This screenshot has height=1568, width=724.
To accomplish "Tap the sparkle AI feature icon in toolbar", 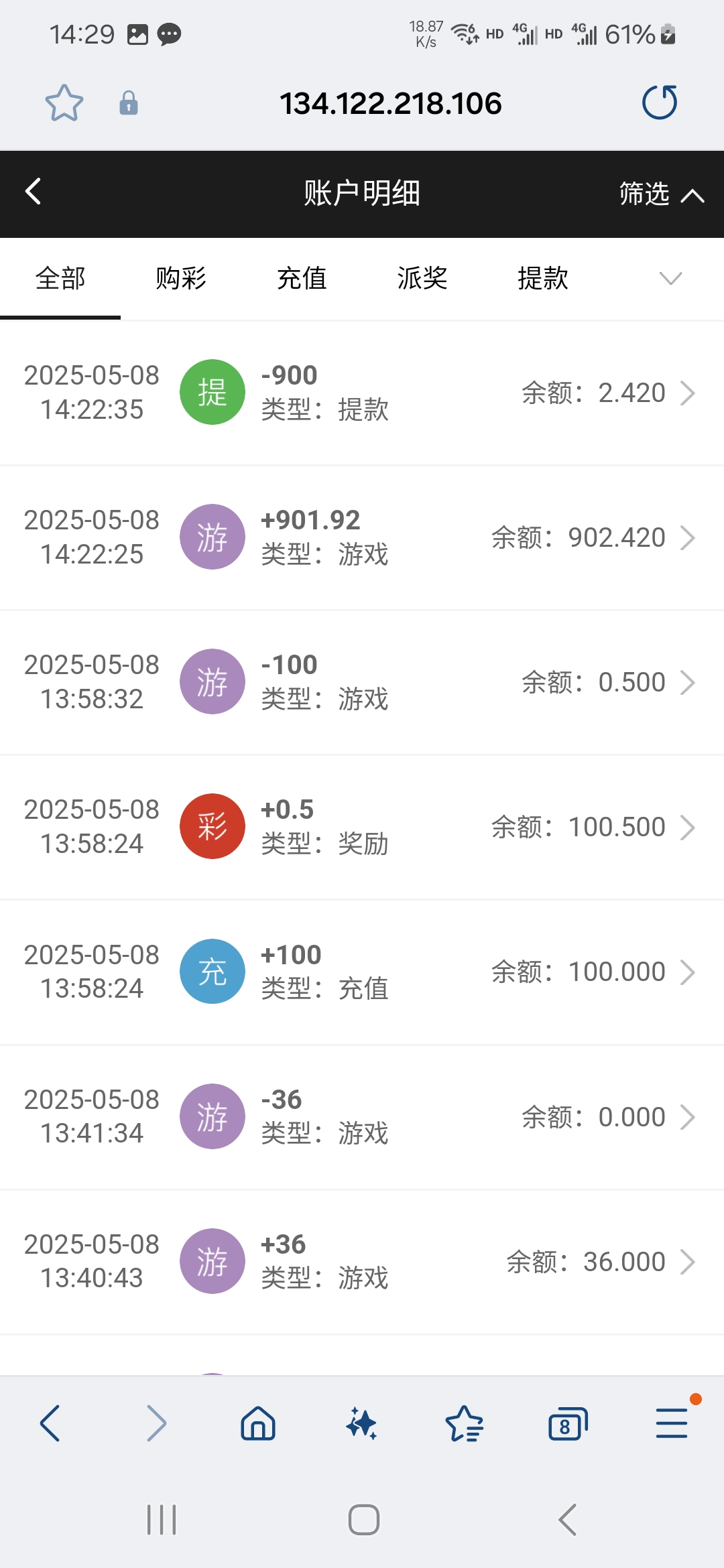I will point(361,1423).
